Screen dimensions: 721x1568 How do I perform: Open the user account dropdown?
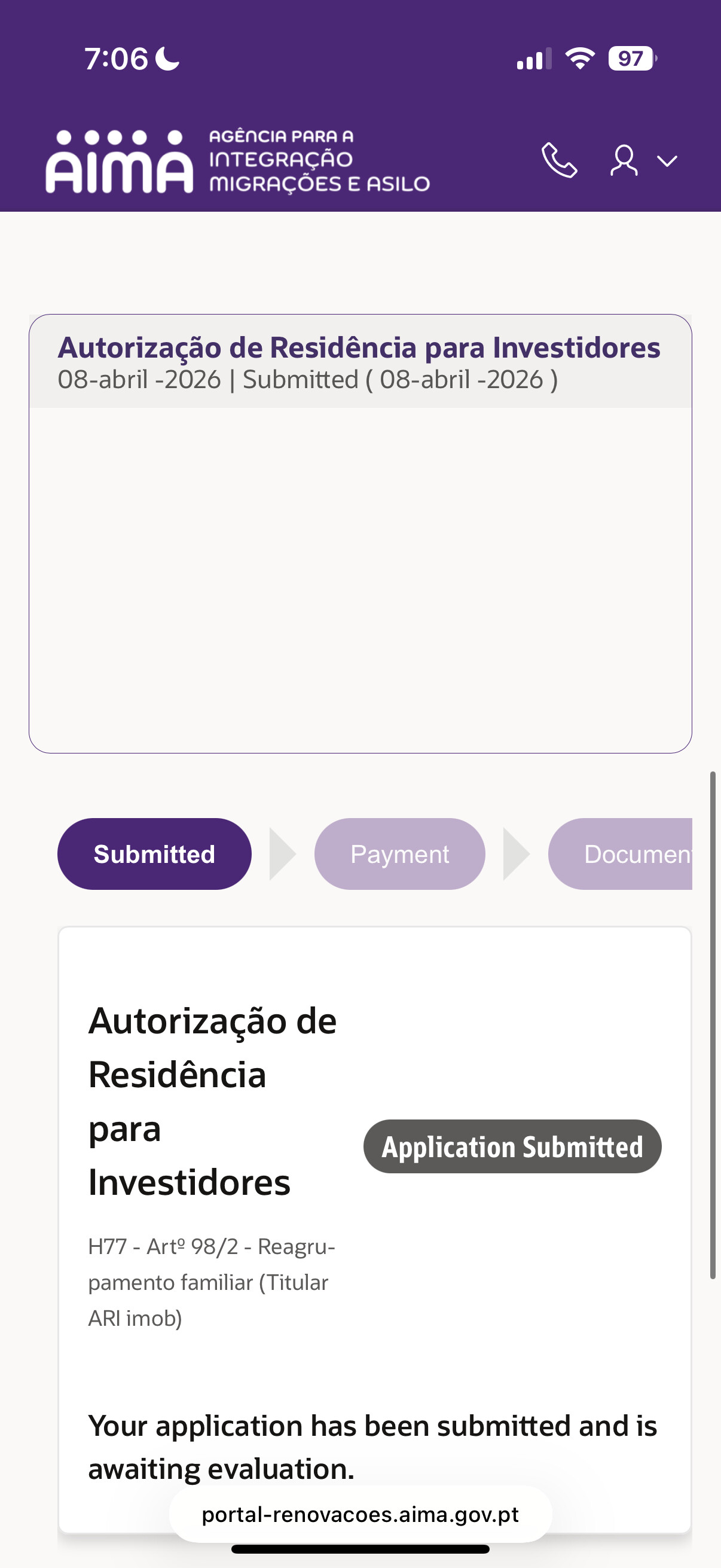643,161
